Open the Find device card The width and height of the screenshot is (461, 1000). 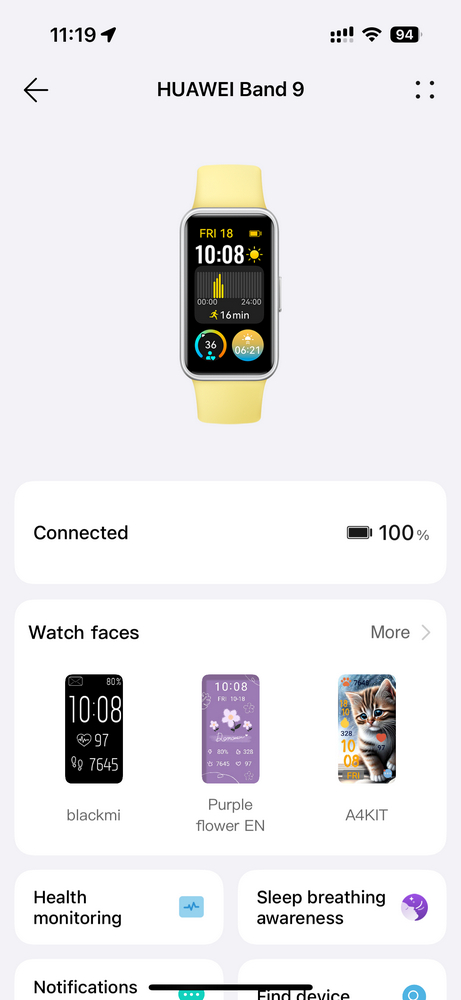coord(342,980)
